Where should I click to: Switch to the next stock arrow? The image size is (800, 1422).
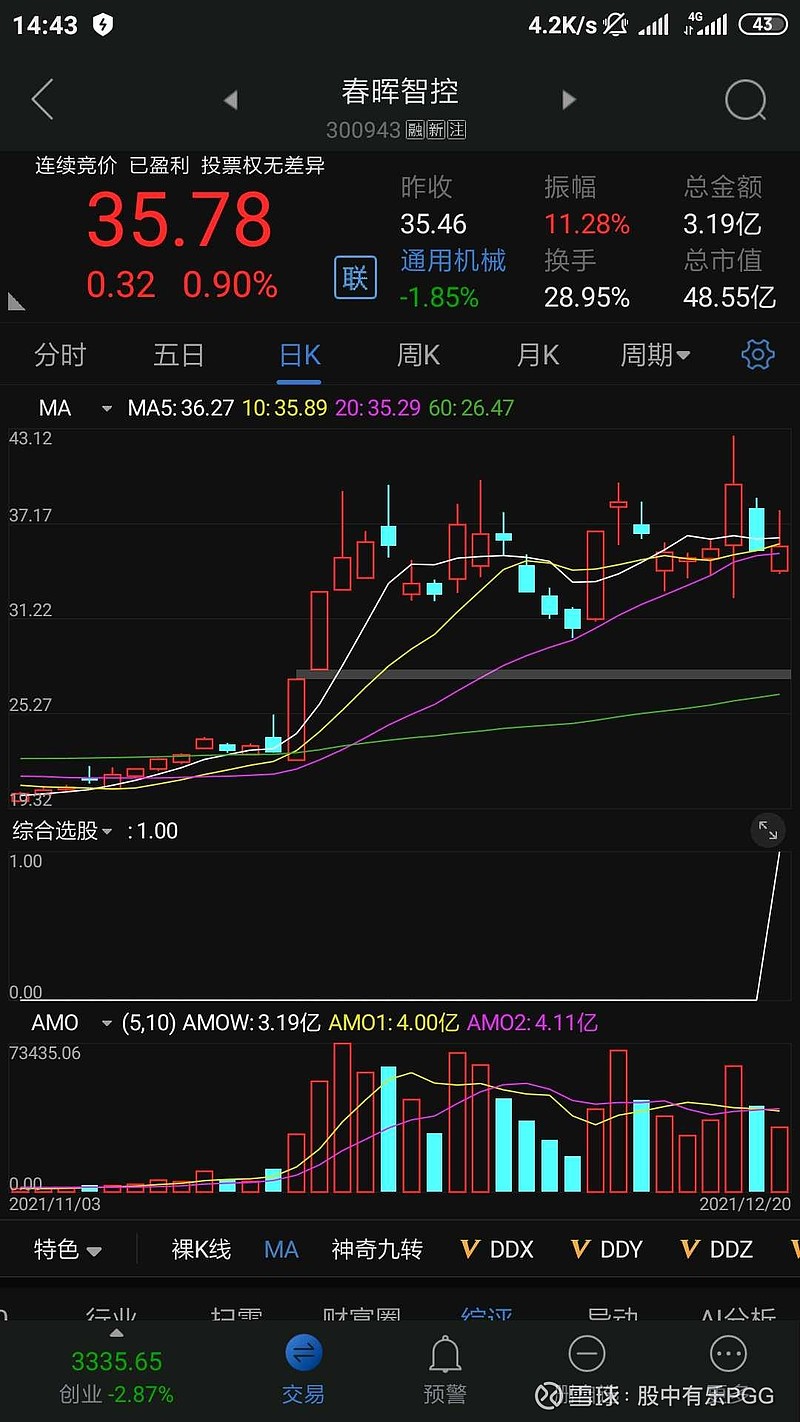coord(569,100)
